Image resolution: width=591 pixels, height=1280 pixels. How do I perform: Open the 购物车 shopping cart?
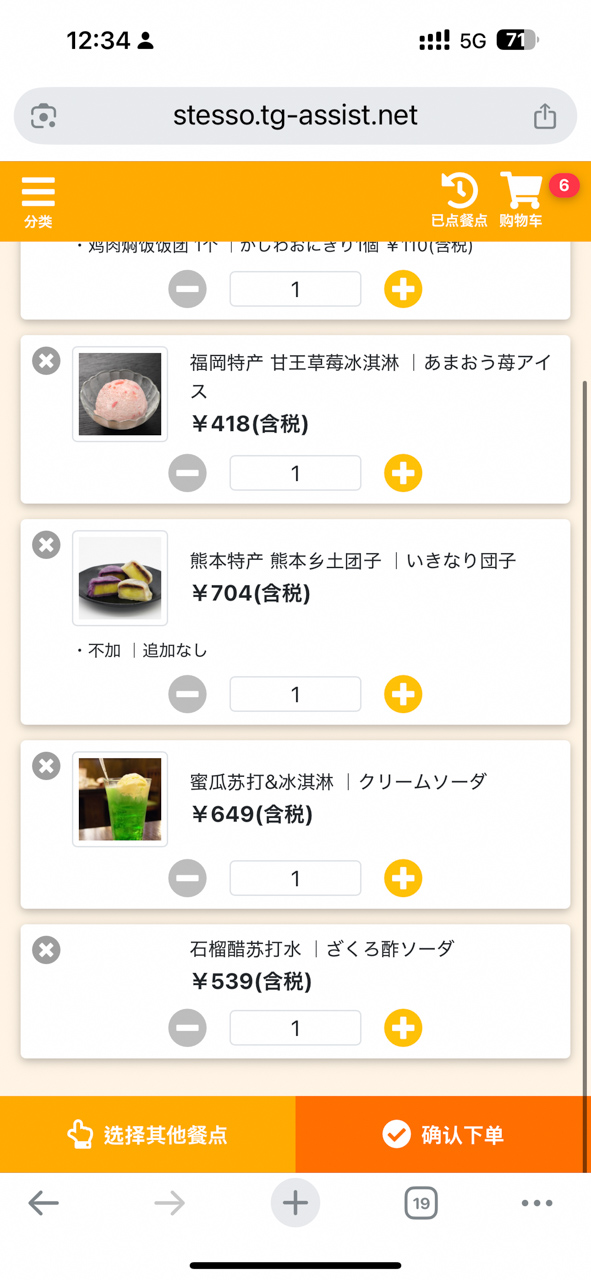(x=521, y=200)
